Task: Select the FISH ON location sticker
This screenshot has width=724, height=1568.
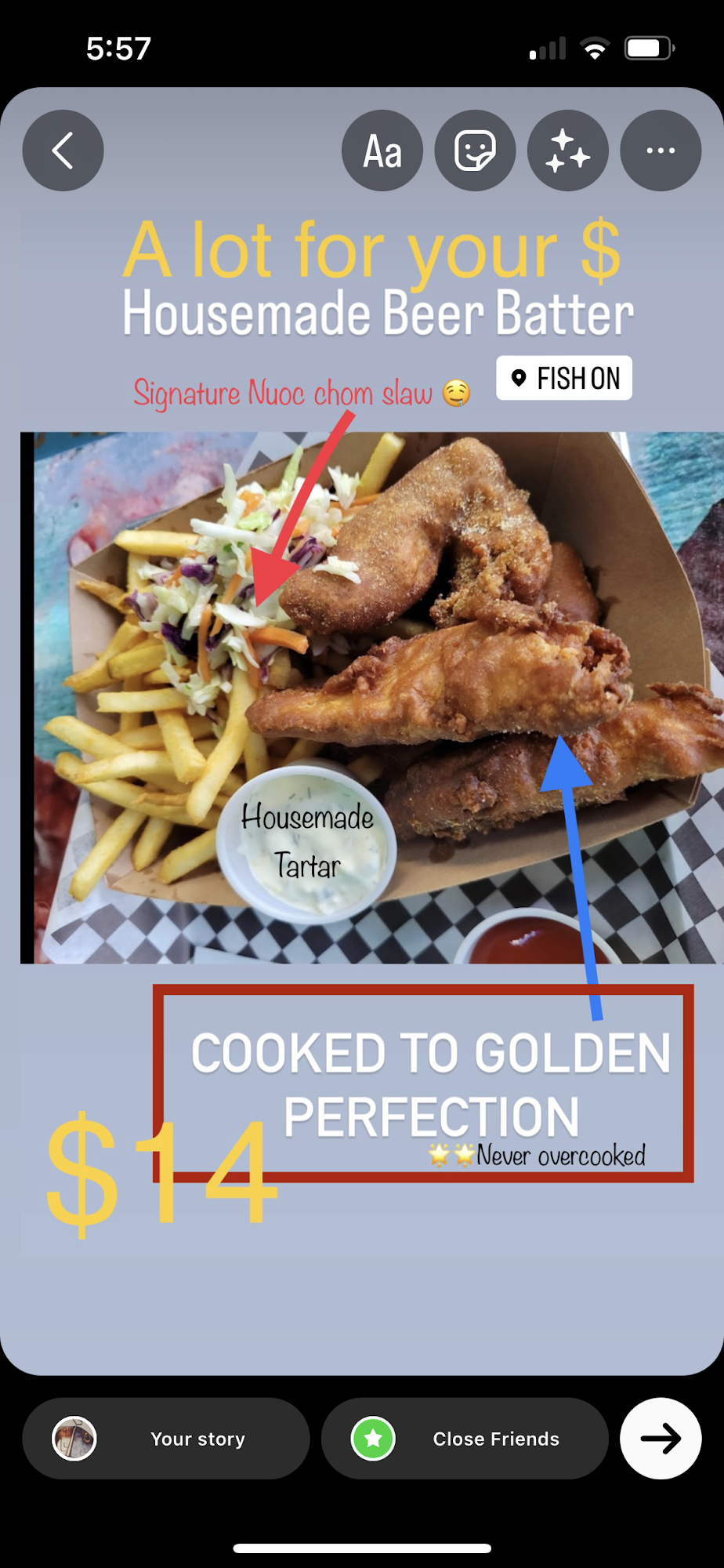Action: (564, 379)
